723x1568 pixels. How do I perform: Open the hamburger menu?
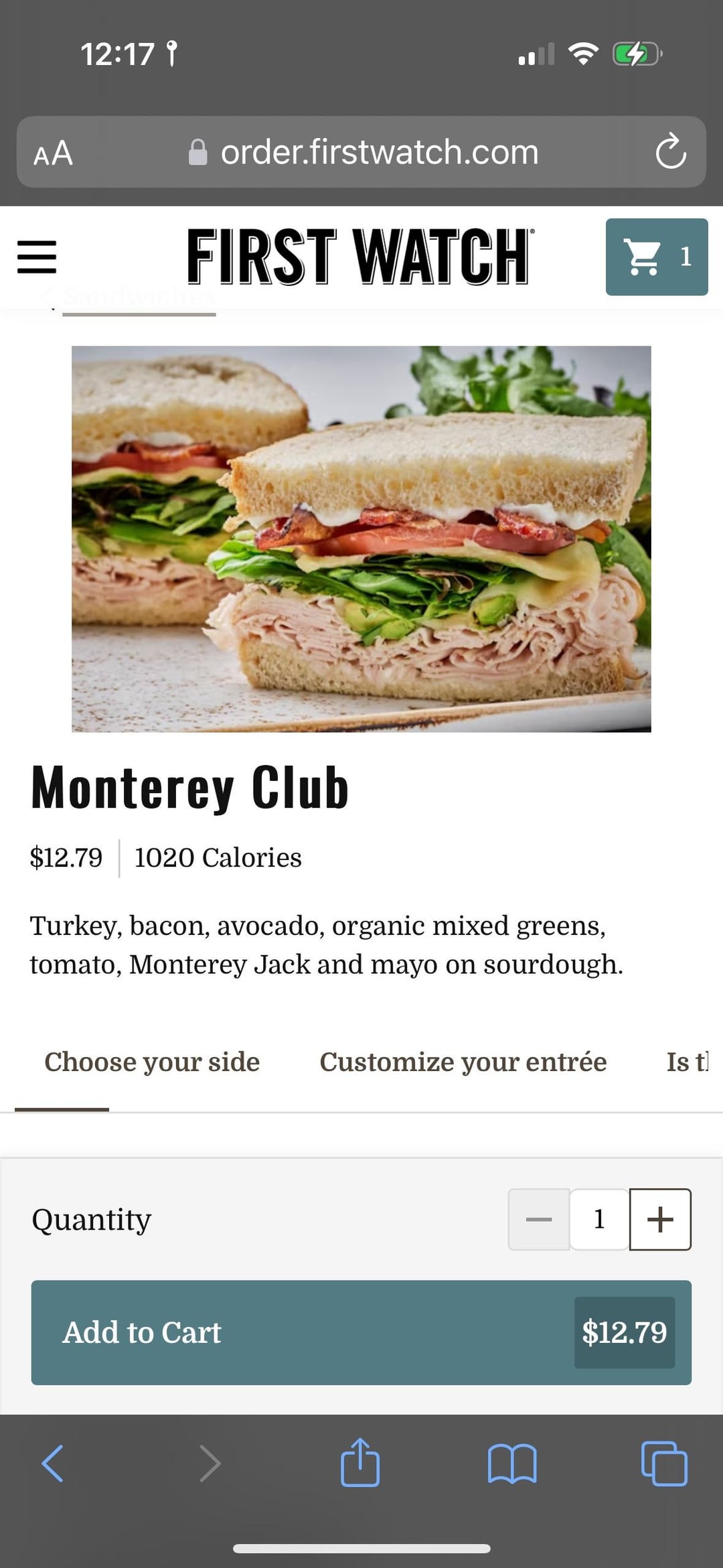pyautogui.click(x=37, y=257)
